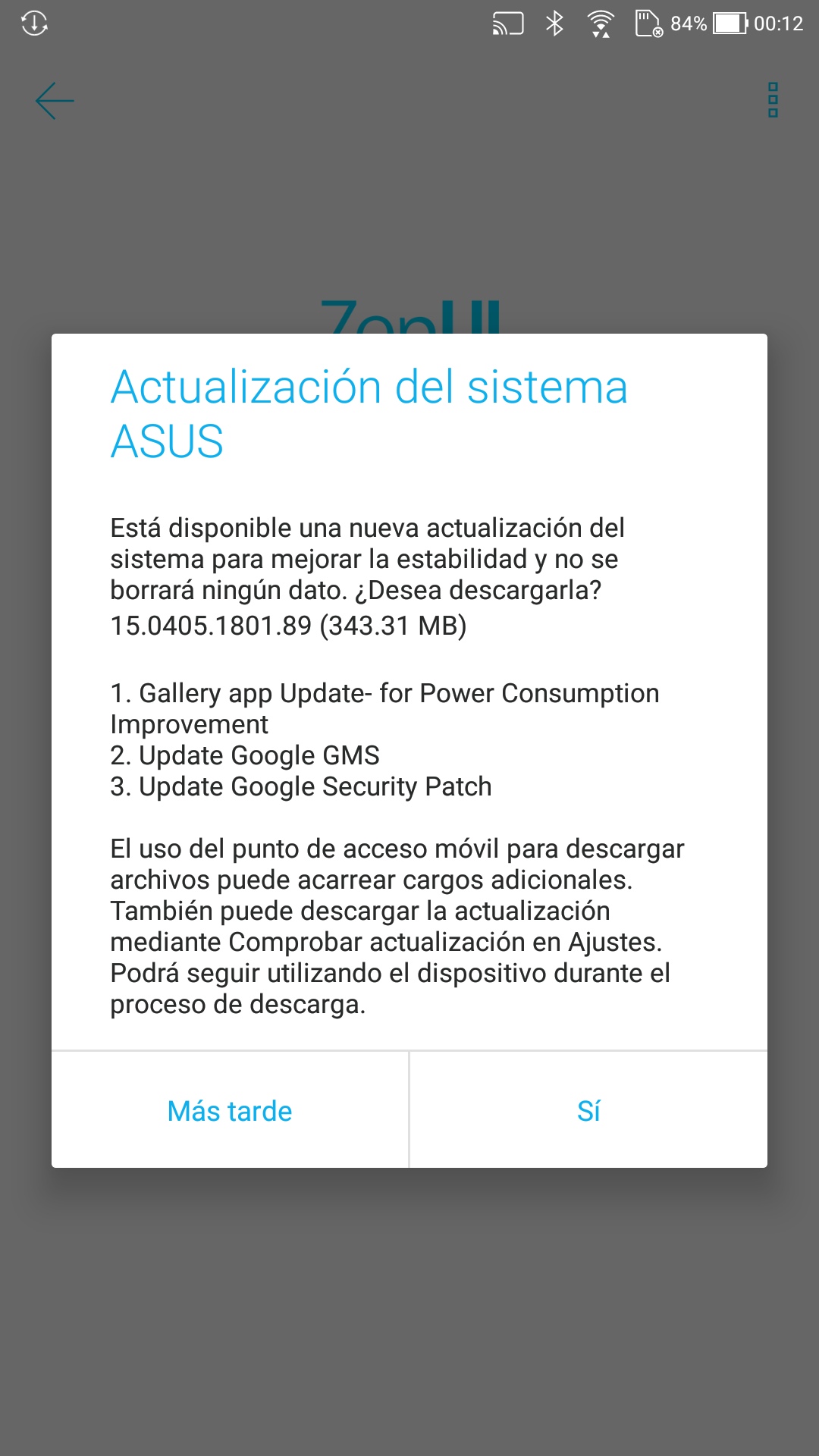
Task: Tap Sí to download the update
Action: (x=588, y=1111)
